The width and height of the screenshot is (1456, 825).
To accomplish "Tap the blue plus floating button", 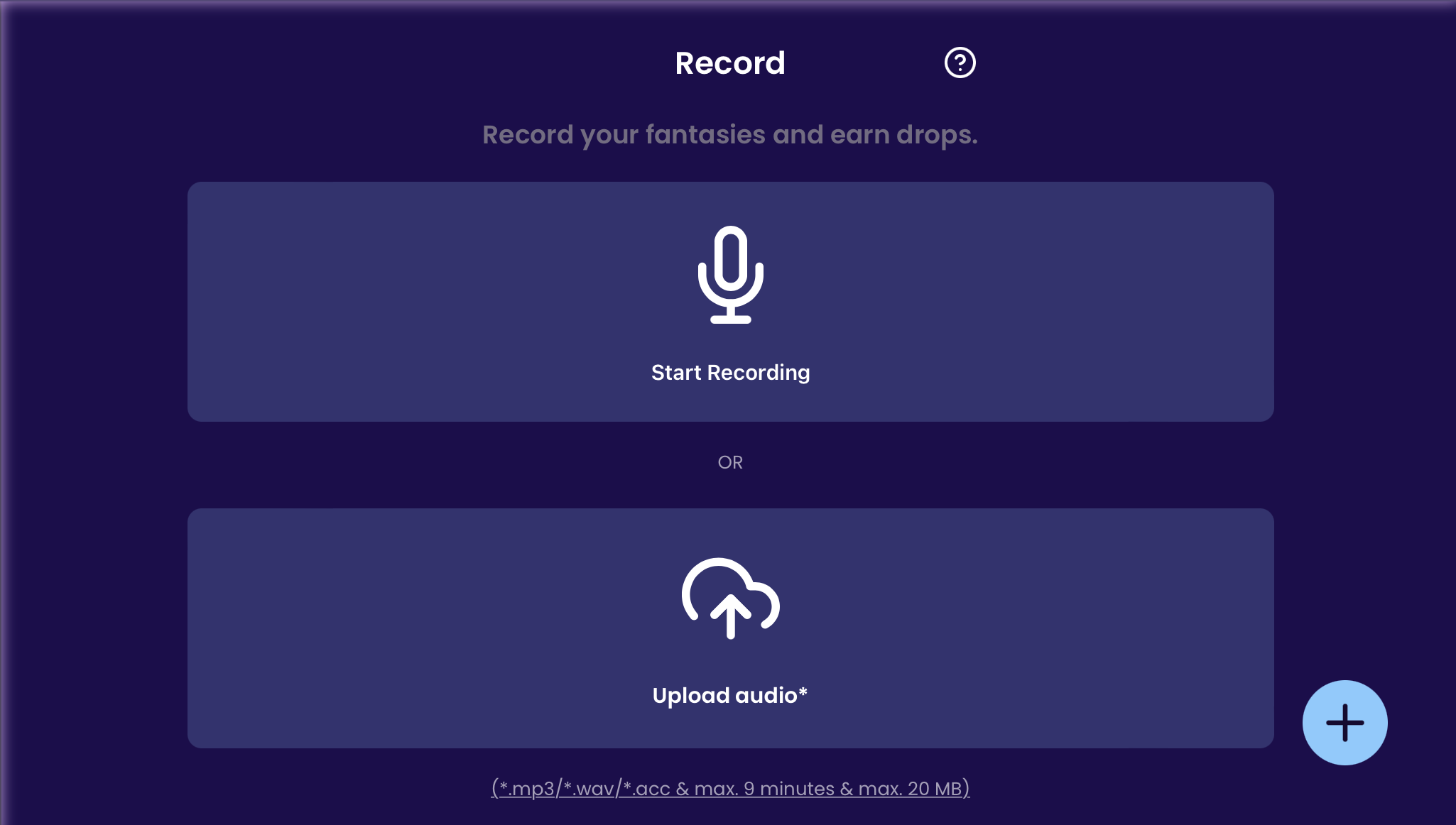I will 1344,723.
